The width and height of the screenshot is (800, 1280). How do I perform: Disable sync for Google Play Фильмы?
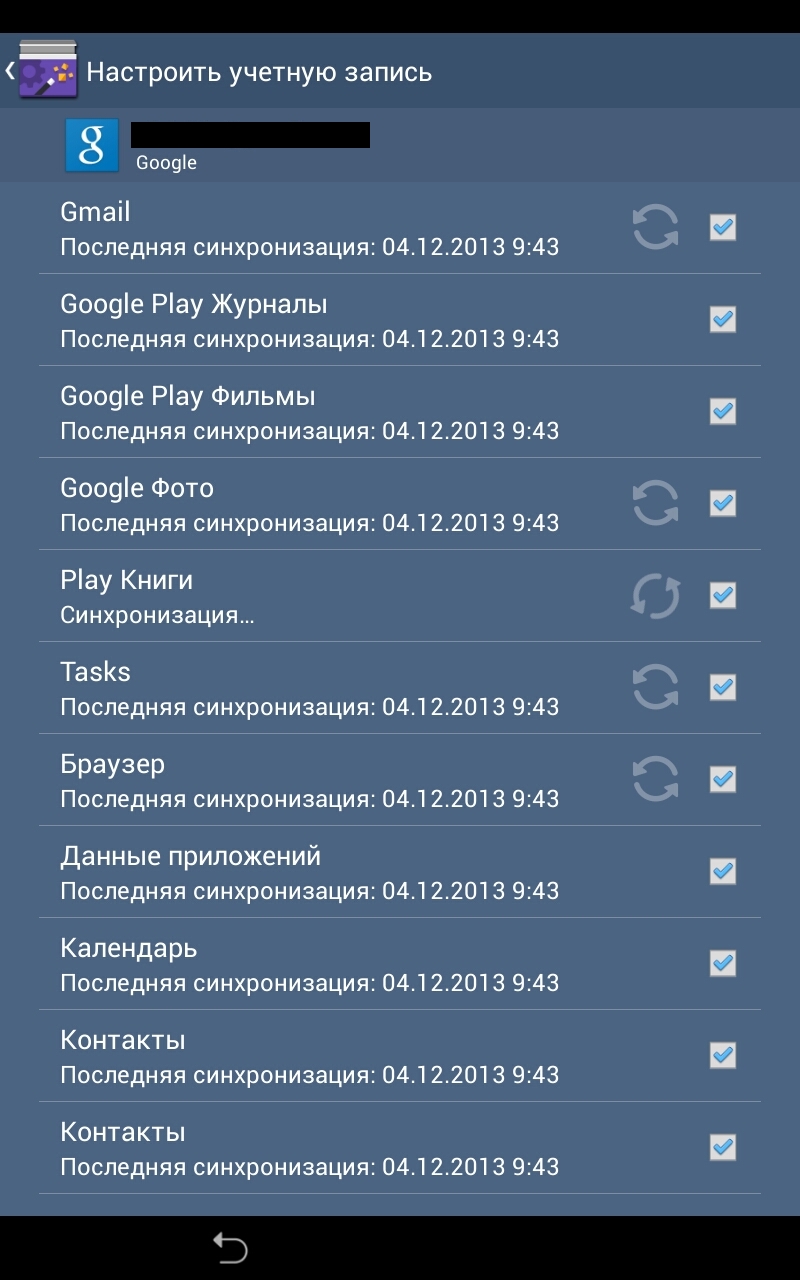722,412
